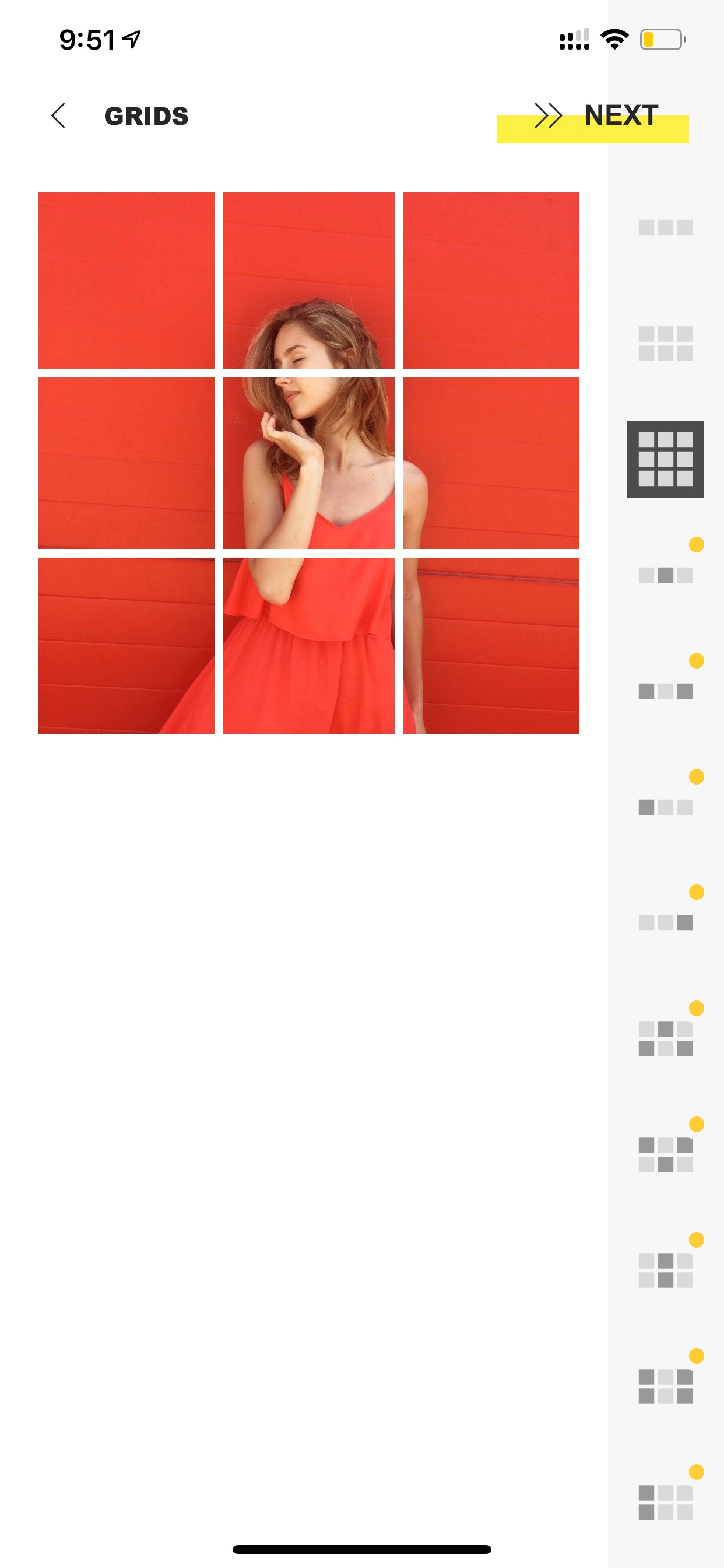This screenshot has height=1568, width=724.
Task: Select the single-row three-tile grid layout
Action: 665,228
